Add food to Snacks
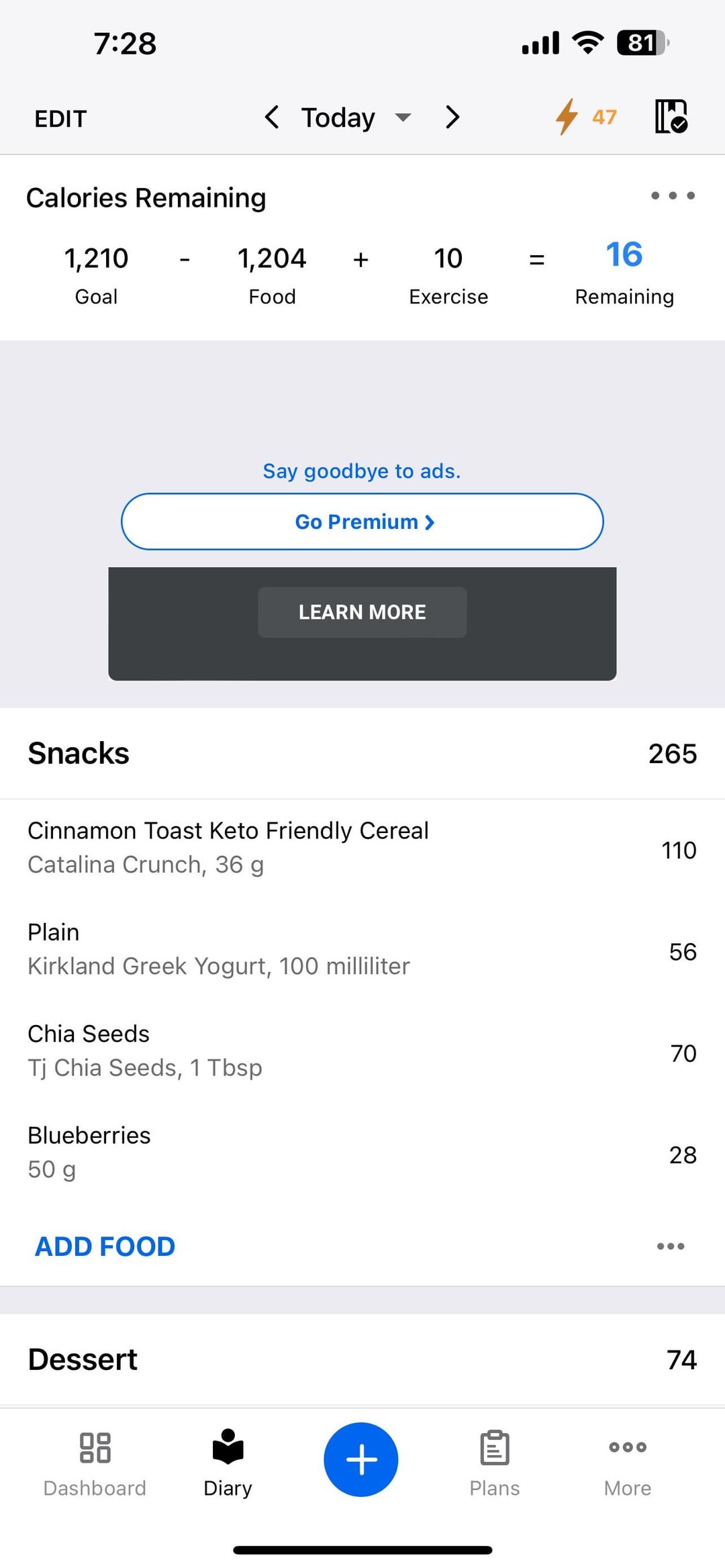Image resolution: width=725 pixels, height=1568 pixels. click(x=105, y=1246)
